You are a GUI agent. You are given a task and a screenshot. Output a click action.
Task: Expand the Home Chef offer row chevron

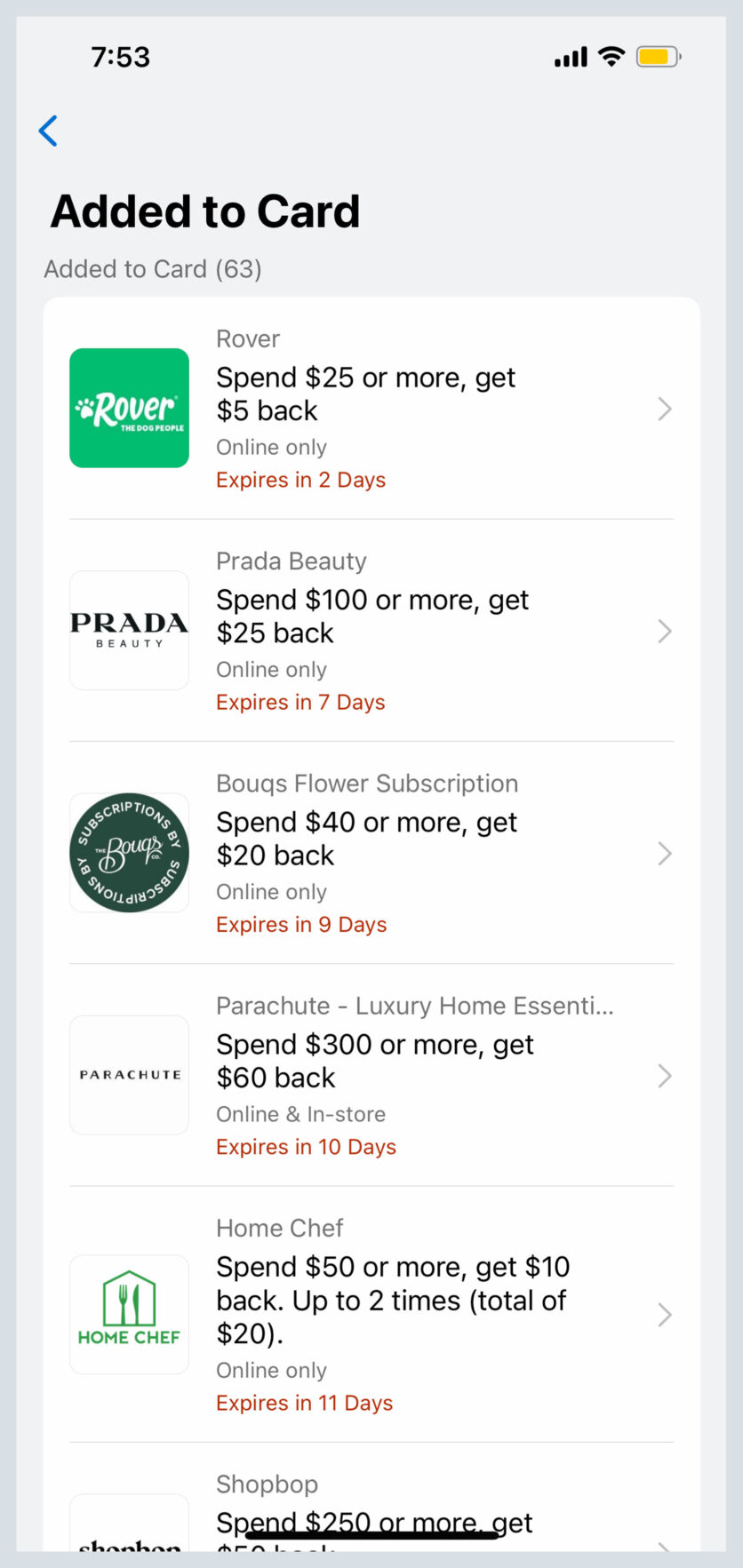click(x=665, y=1315)
